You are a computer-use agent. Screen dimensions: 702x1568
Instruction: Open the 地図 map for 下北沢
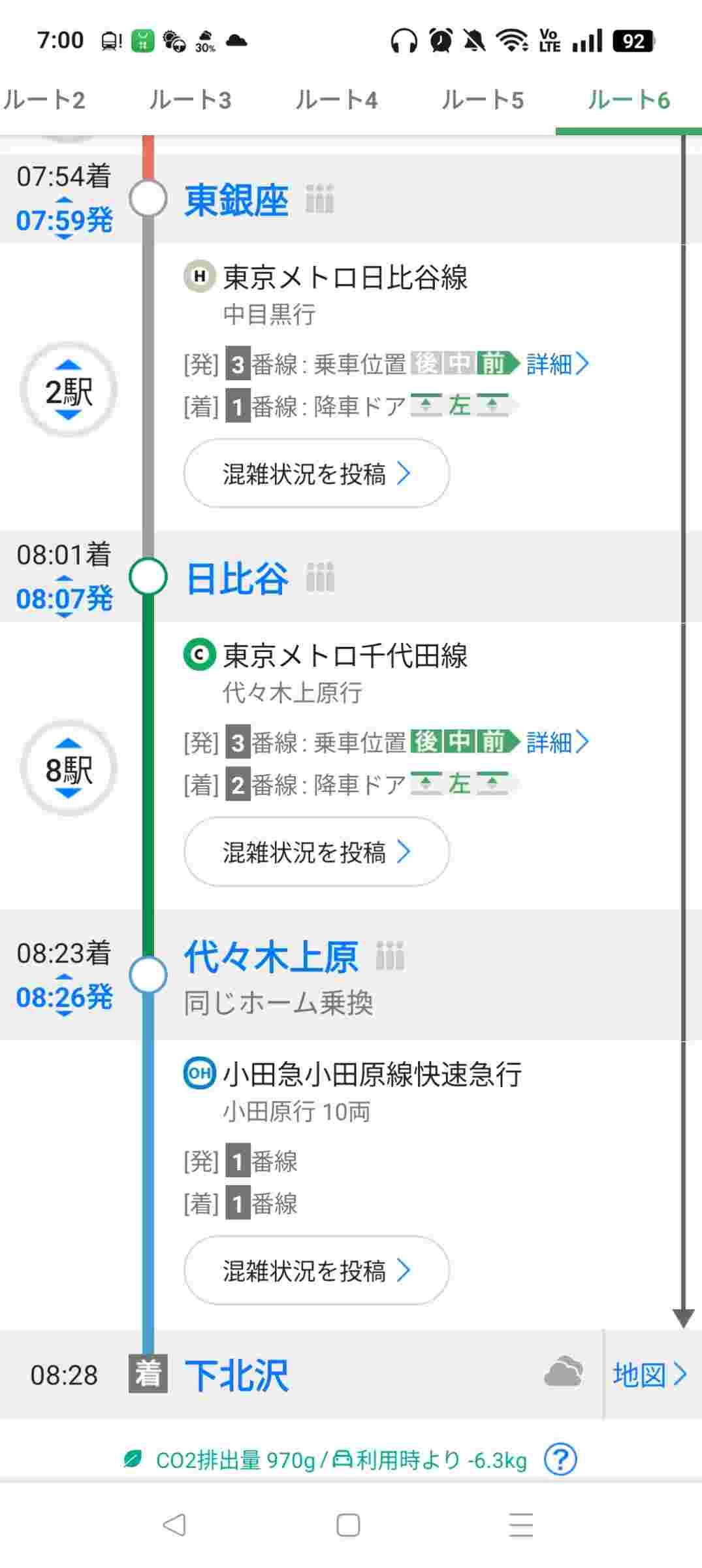click(x=649, y=1375)
